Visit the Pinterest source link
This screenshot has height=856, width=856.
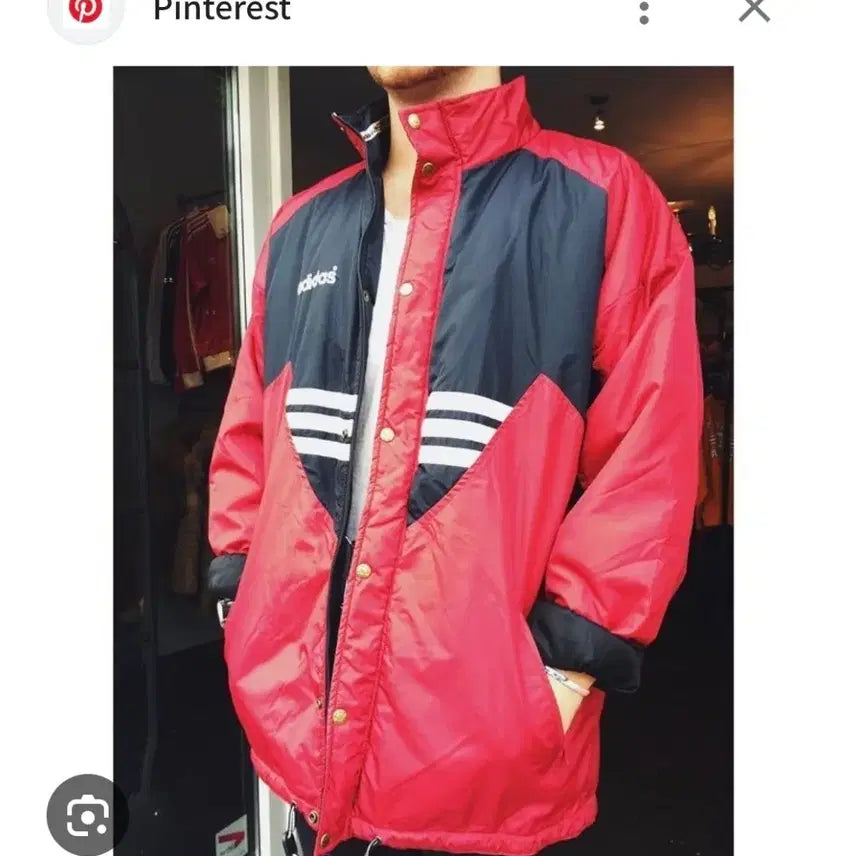[x=221, y=11]
